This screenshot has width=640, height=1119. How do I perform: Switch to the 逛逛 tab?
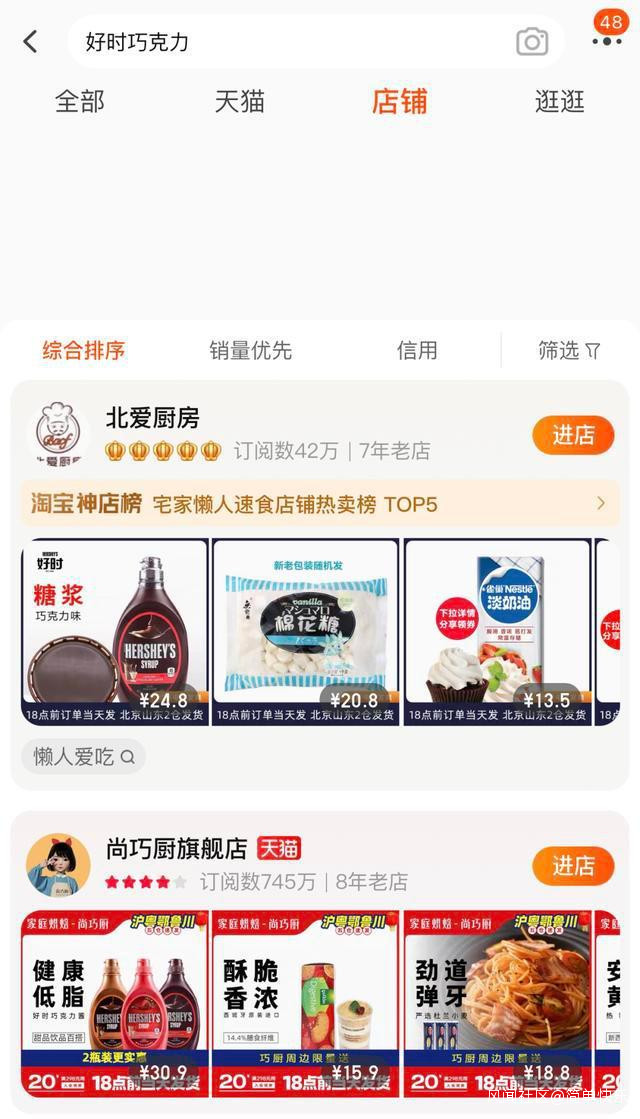560,101
